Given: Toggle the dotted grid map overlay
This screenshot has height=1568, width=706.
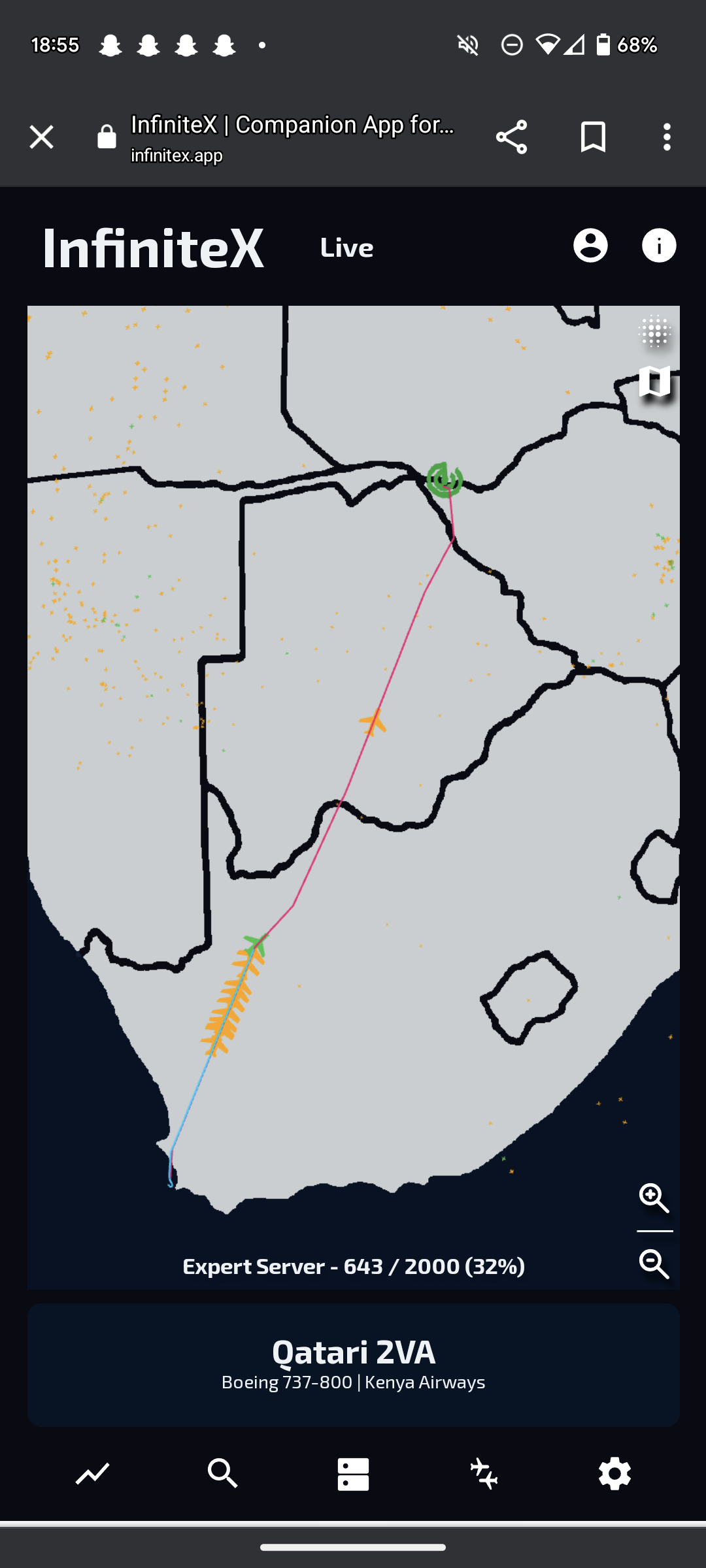Looking at the screenshot, I should (x=655, y=333).
